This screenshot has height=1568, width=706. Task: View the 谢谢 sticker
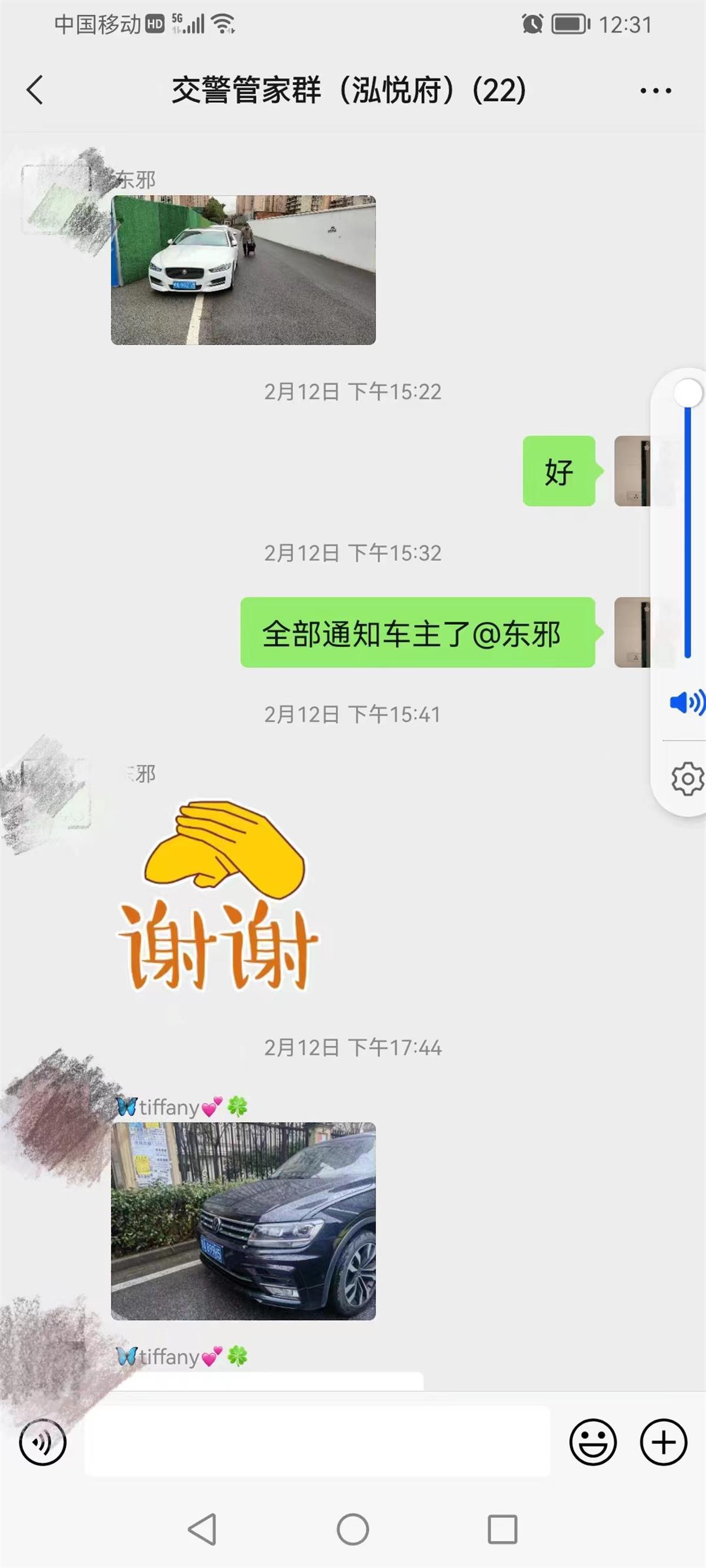point(217,896)
